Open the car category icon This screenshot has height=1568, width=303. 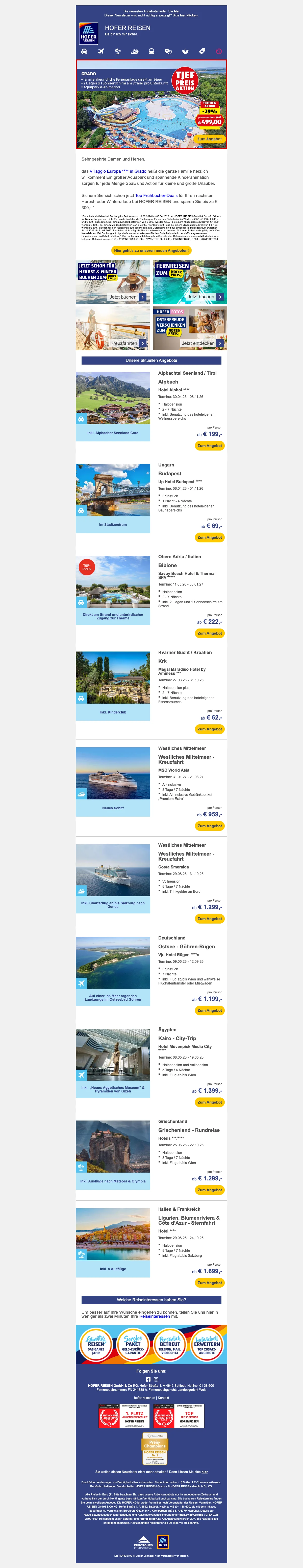(x=84, y=52)
